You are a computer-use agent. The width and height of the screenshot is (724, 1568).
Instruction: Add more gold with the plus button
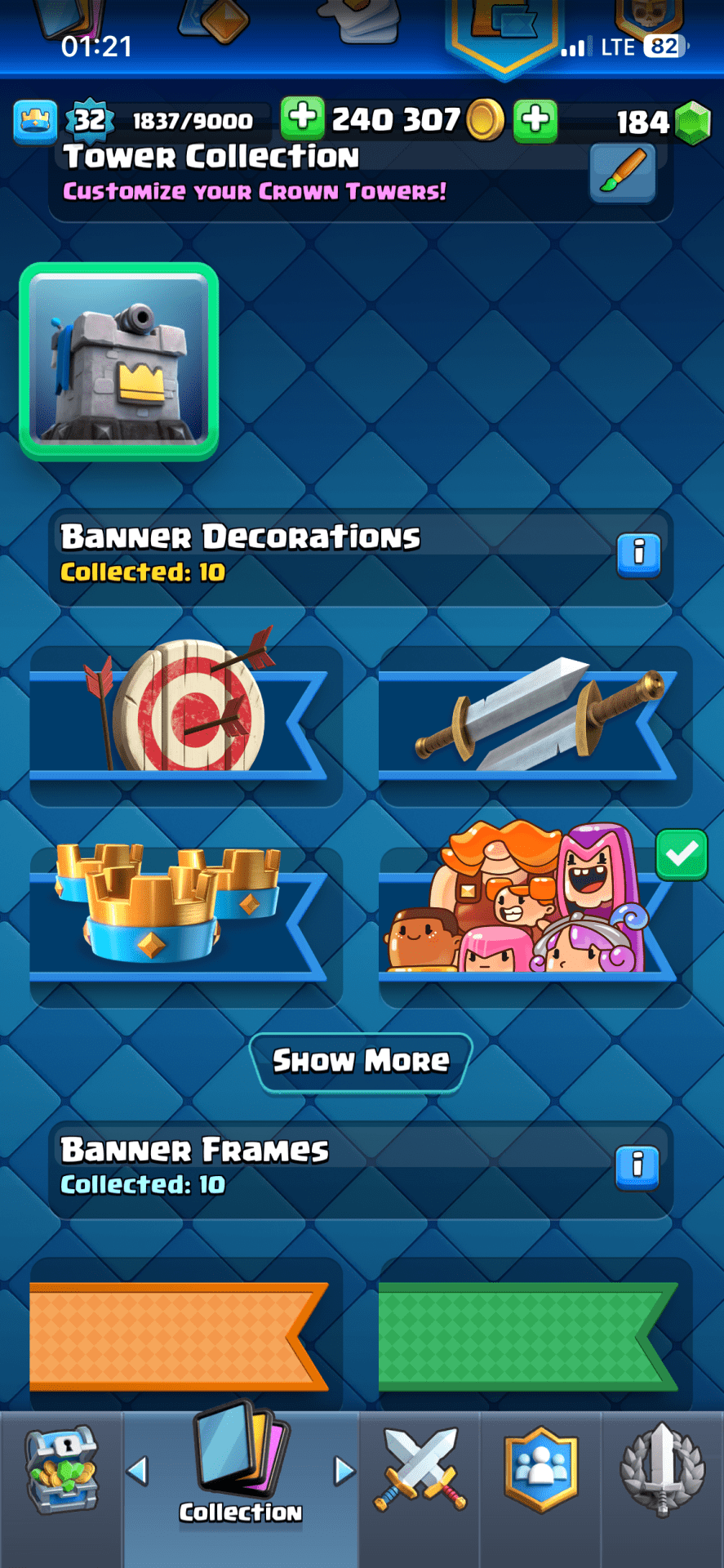(302, 119)
